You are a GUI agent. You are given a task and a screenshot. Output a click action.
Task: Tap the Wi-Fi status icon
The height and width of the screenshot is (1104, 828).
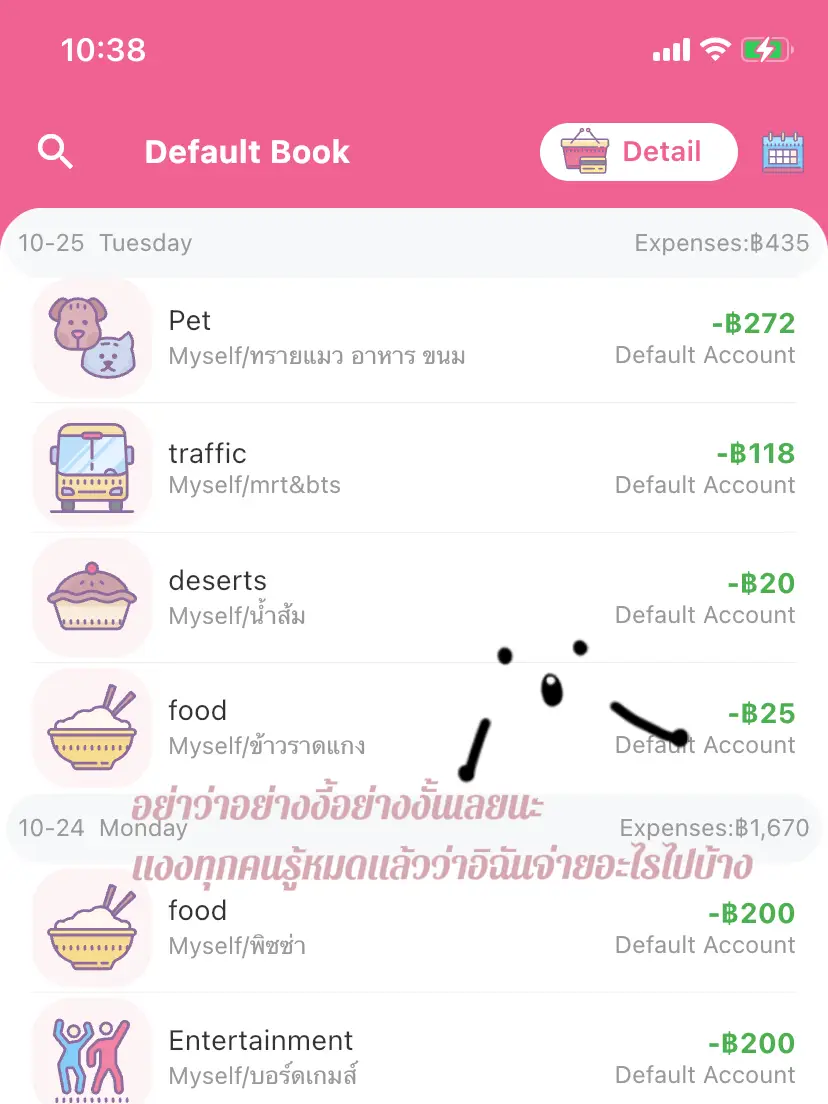[x=716, y=49]
